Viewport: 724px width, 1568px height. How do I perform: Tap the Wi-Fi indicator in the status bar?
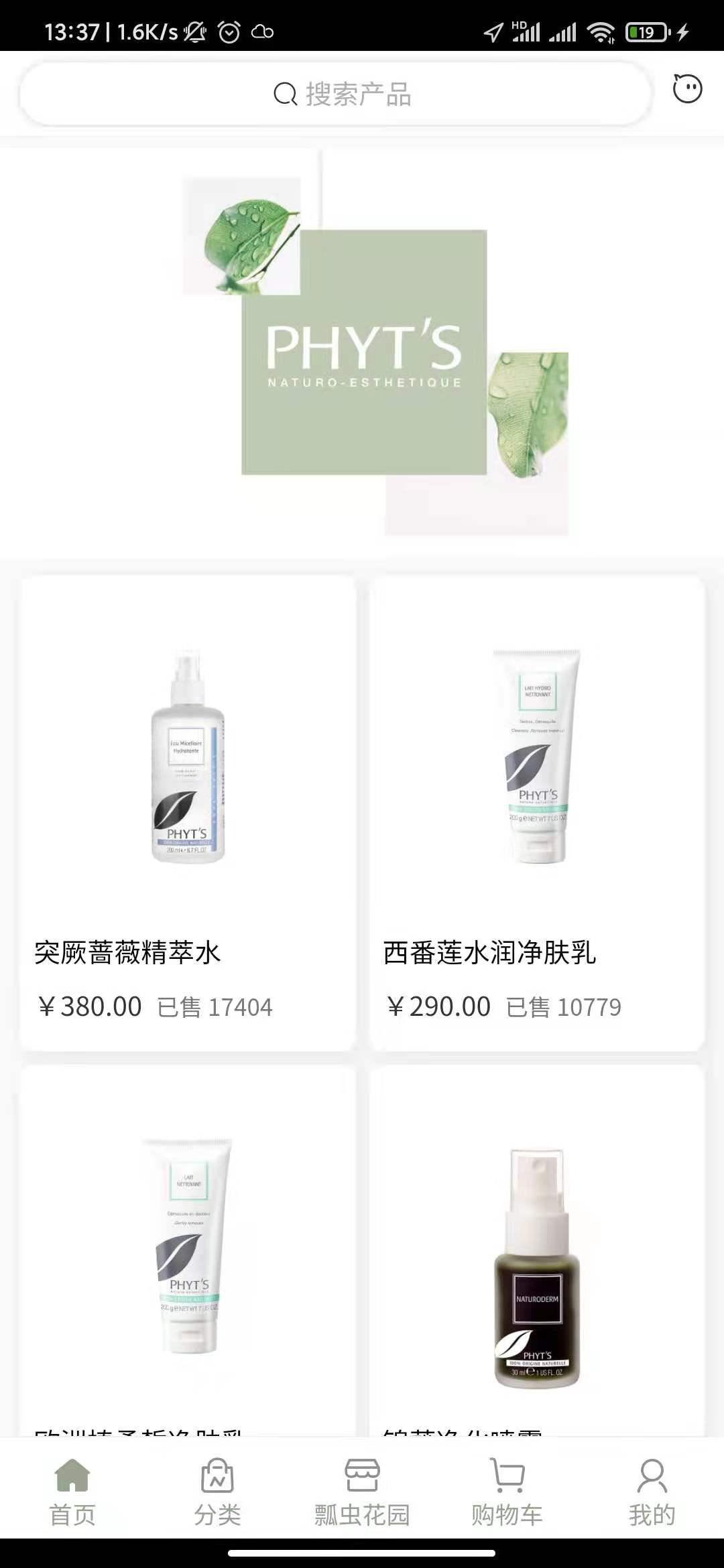pos(603,29)
